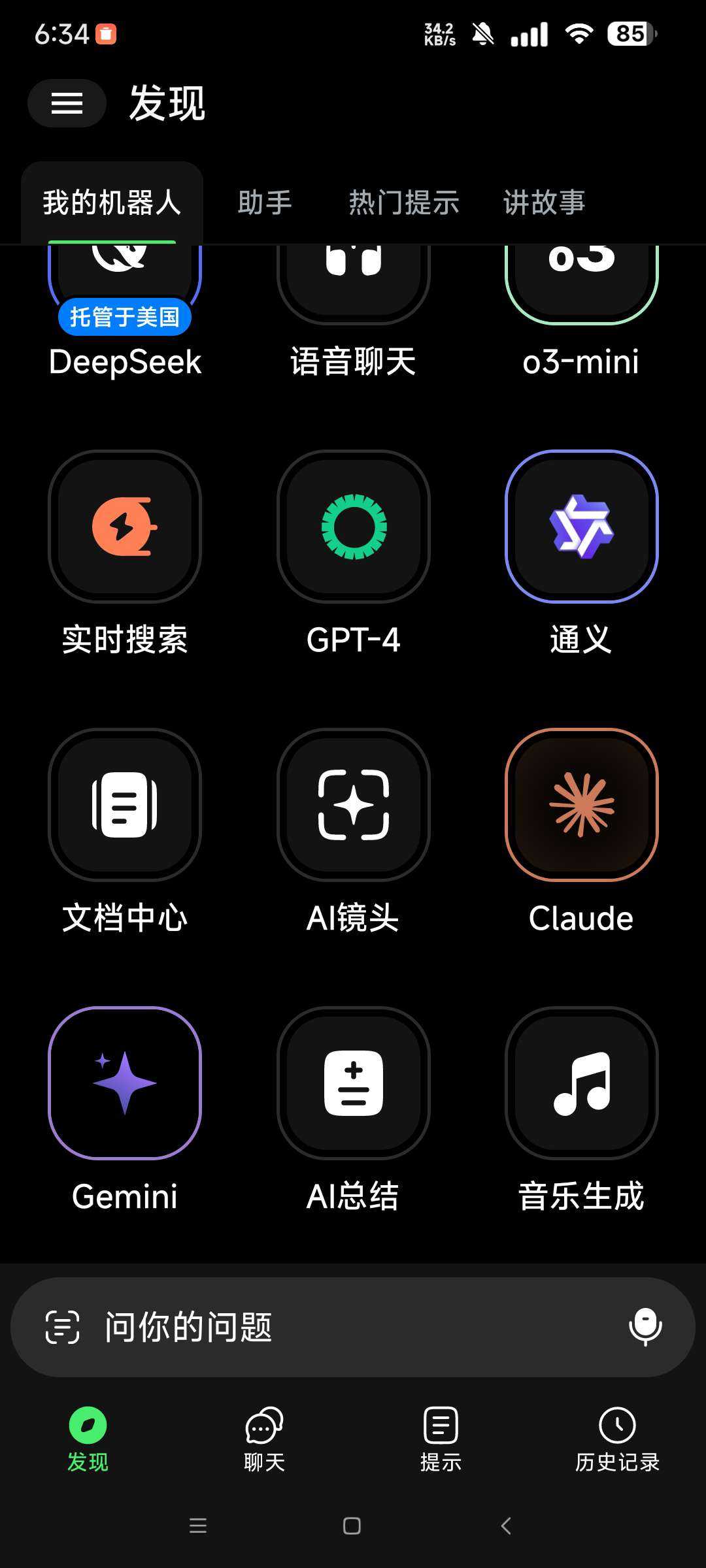Launch 实时搜索 real-time search

124,527
